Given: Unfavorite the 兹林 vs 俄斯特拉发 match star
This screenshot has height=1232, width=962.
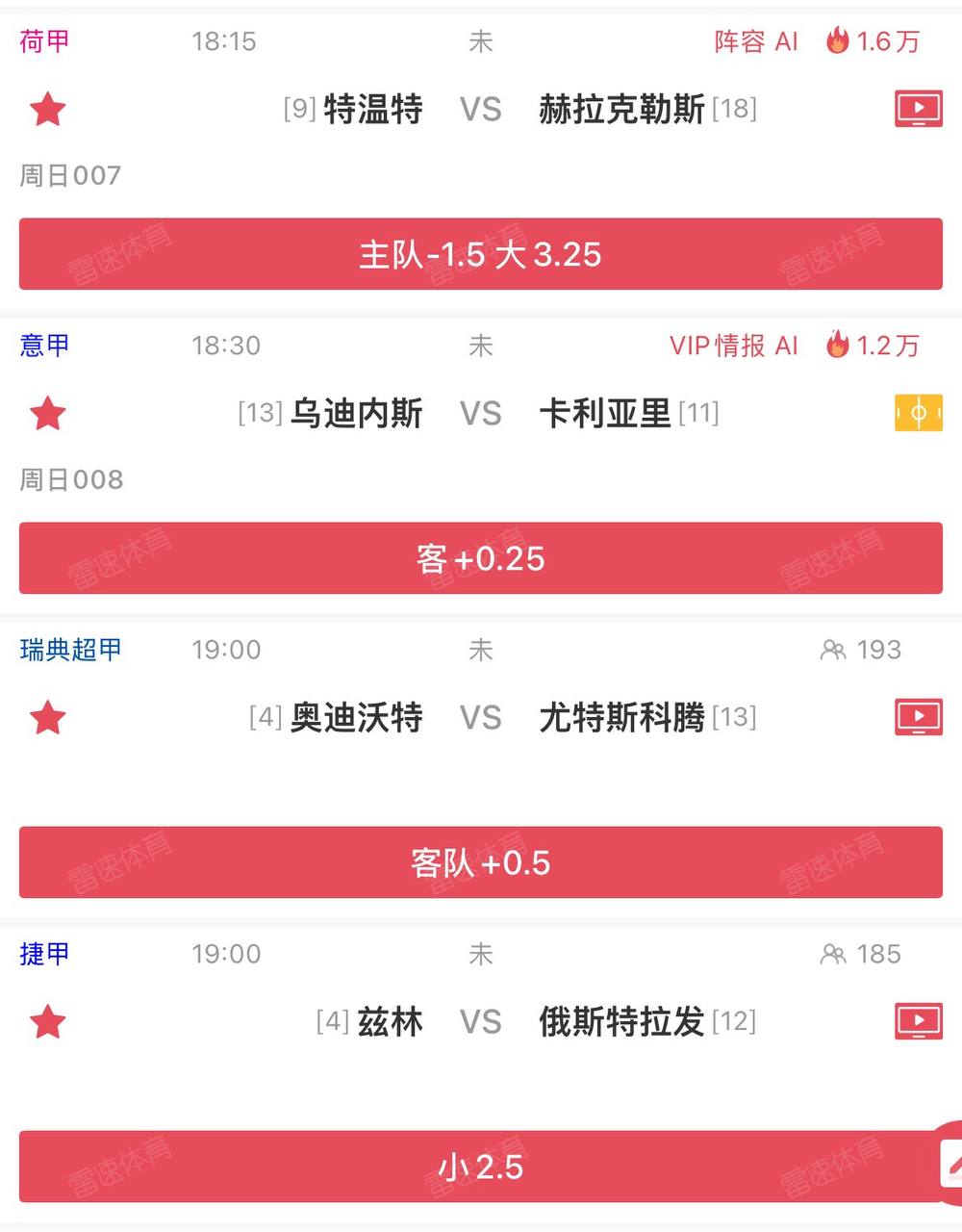Looking at the screenshot, I should (x=47, y=1022).
